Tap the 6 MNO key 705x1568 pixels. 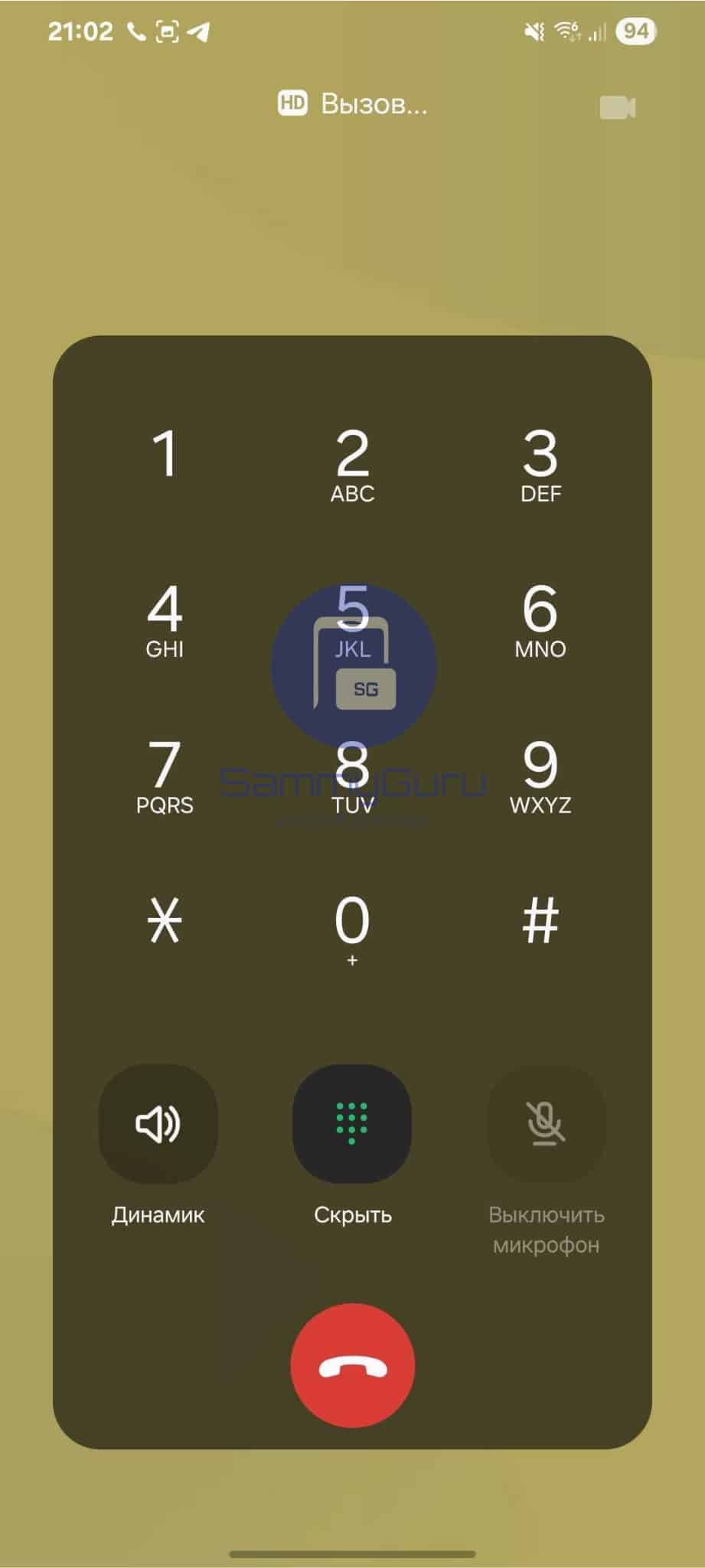[x=540, y=620]
